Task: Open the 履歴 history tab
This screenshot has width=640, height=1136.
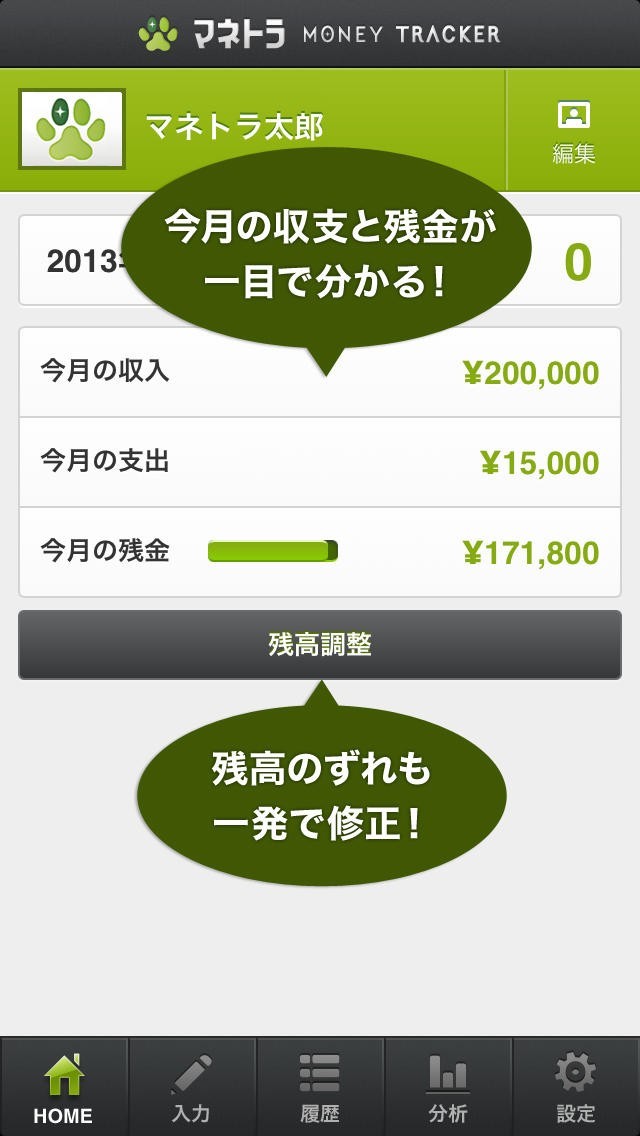Action: coord(320,1087)
